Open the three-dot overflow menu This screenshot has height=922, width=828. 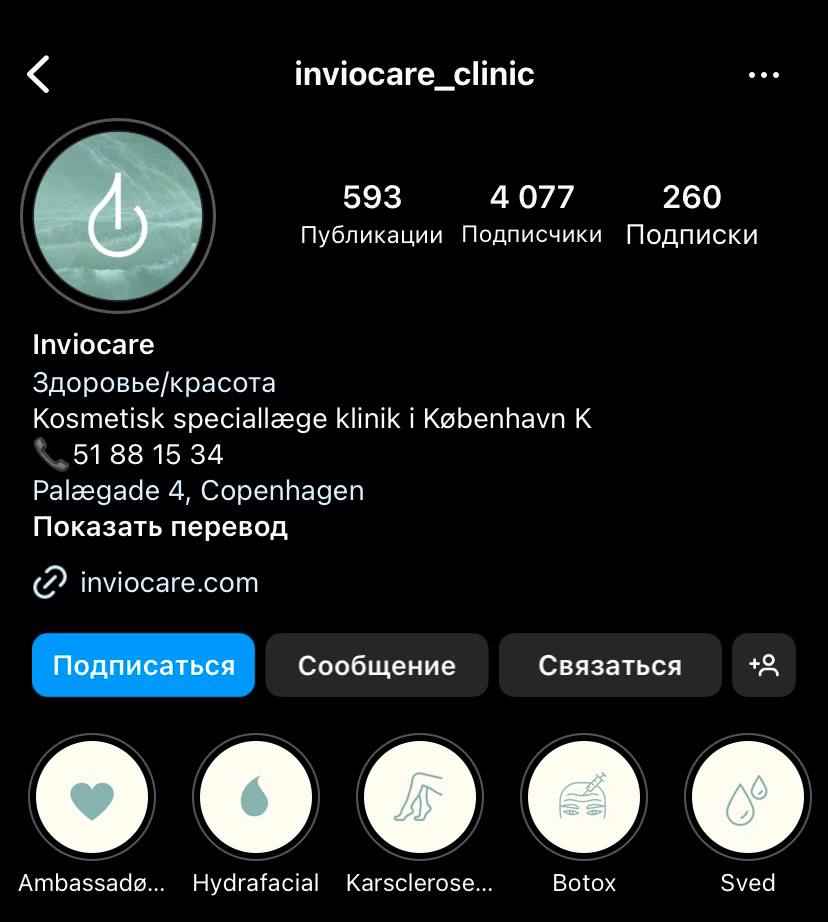[763, 75]
